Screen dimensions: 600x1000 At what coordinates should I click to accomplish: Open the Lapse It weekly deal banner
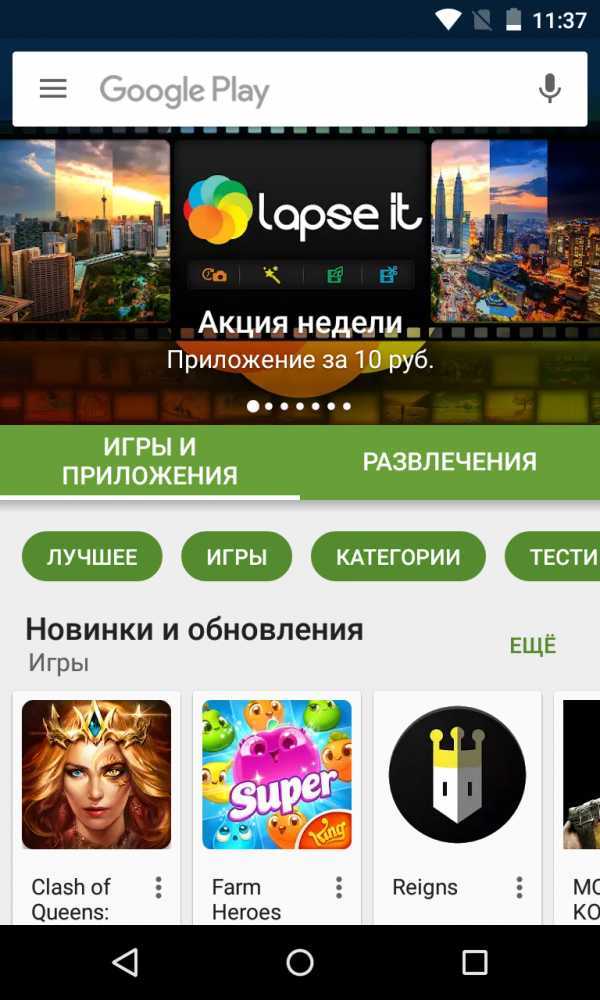pos(300,270)
